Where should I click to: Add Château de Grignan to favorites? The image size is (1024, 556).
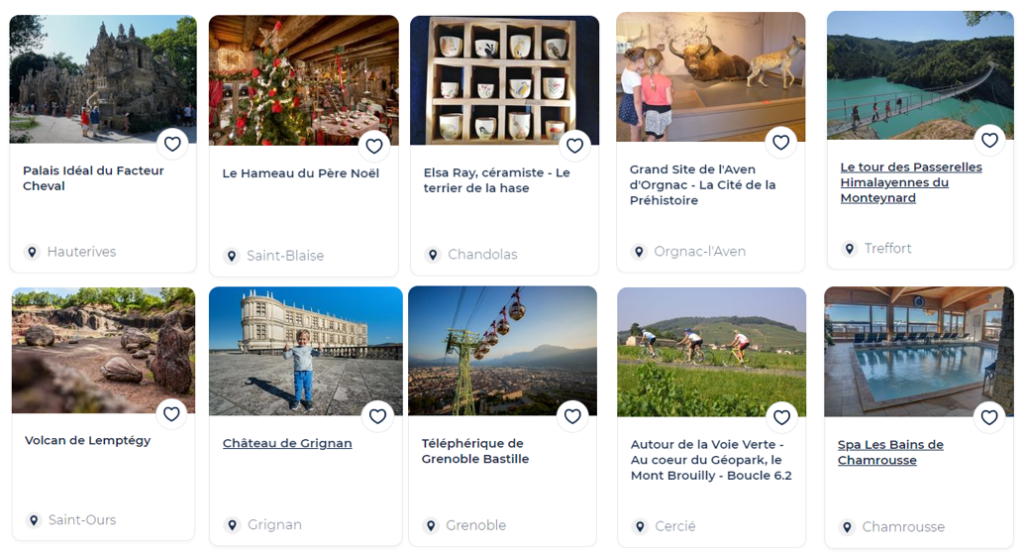click(377, 416)
